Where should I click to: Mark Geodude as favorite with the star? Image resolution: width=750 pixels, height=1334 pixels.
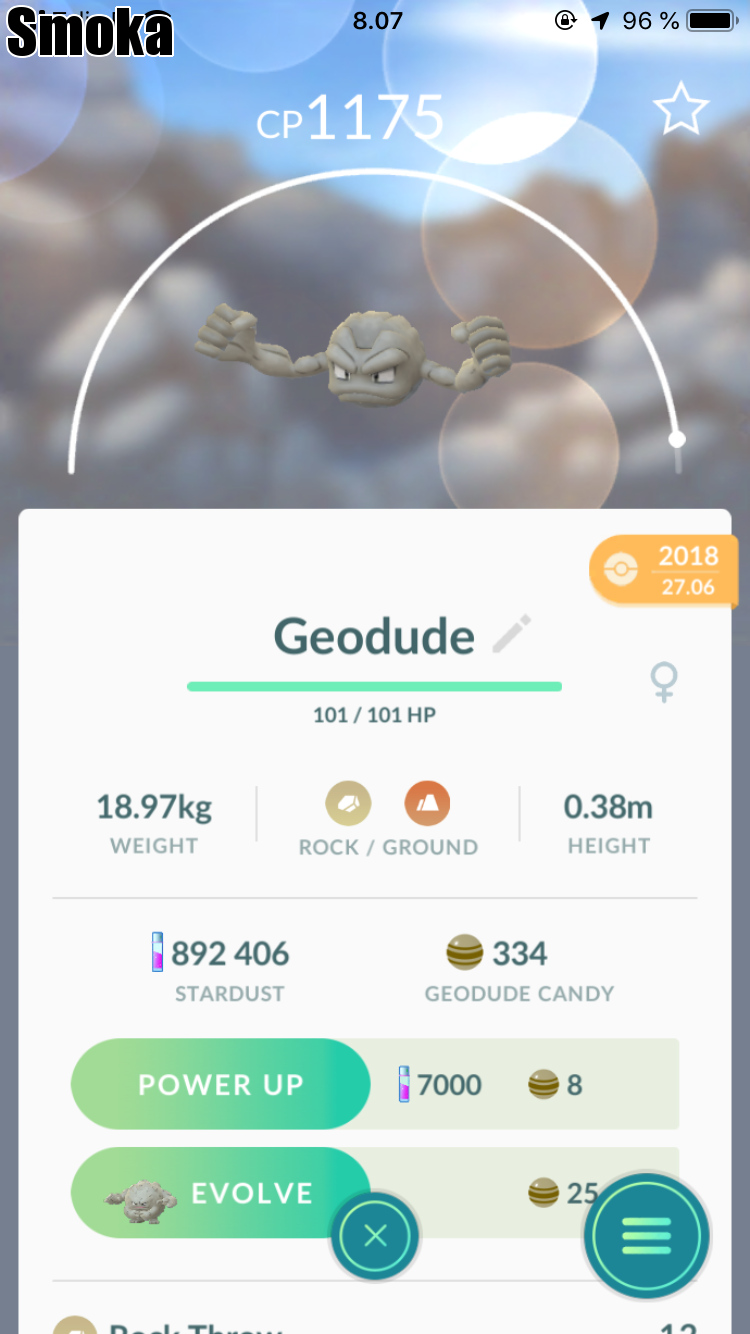pyautogui.click(x=681, y=109)
